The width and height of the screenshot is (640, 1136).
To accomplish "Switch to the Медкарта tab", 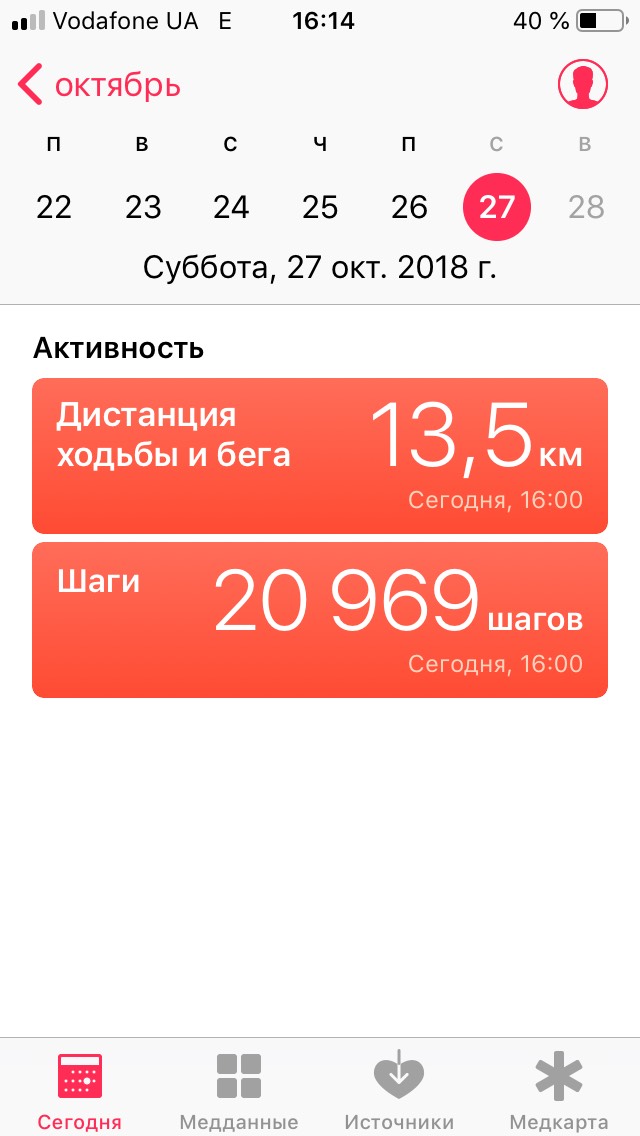I will click(x=558, y=1090).
